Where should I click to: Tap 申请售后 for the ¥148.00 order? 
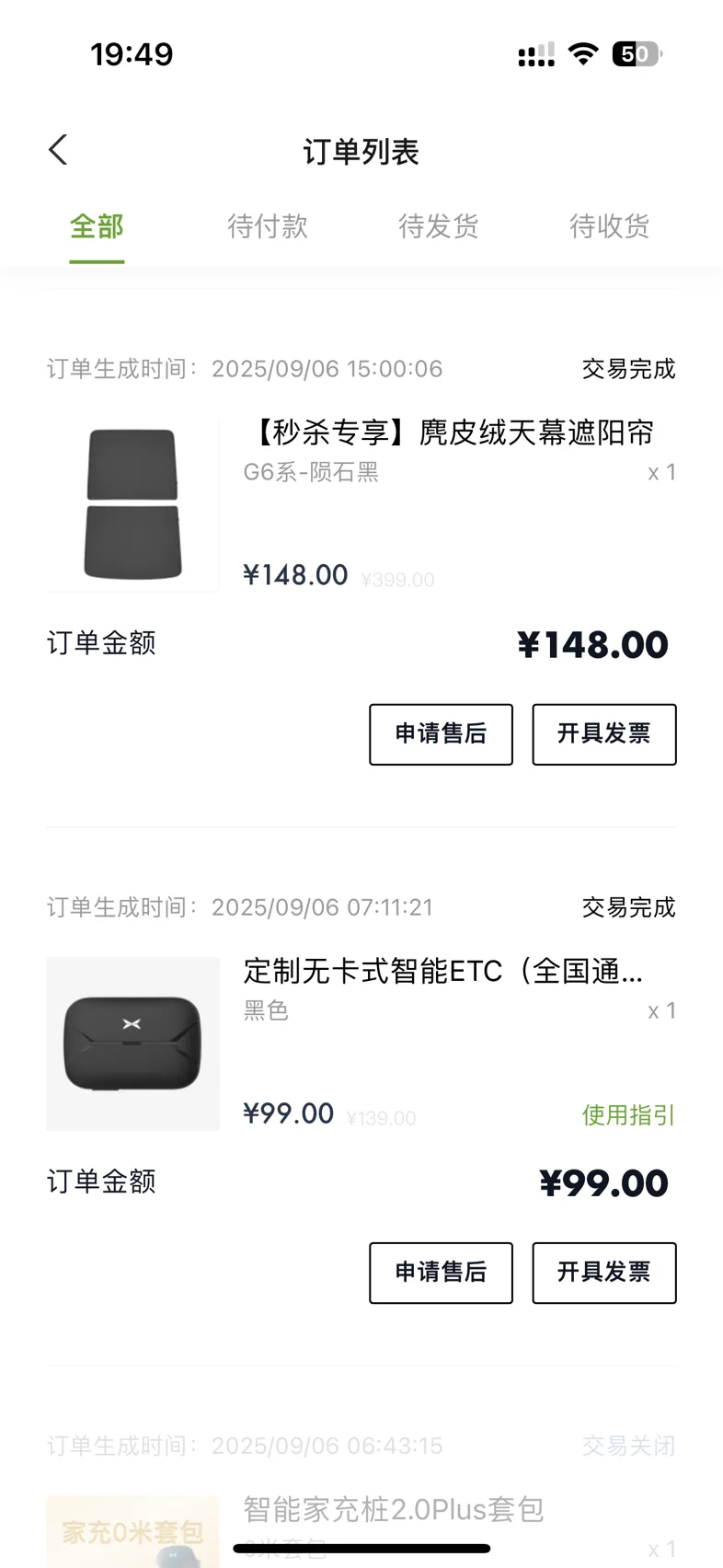coord(441,734)
